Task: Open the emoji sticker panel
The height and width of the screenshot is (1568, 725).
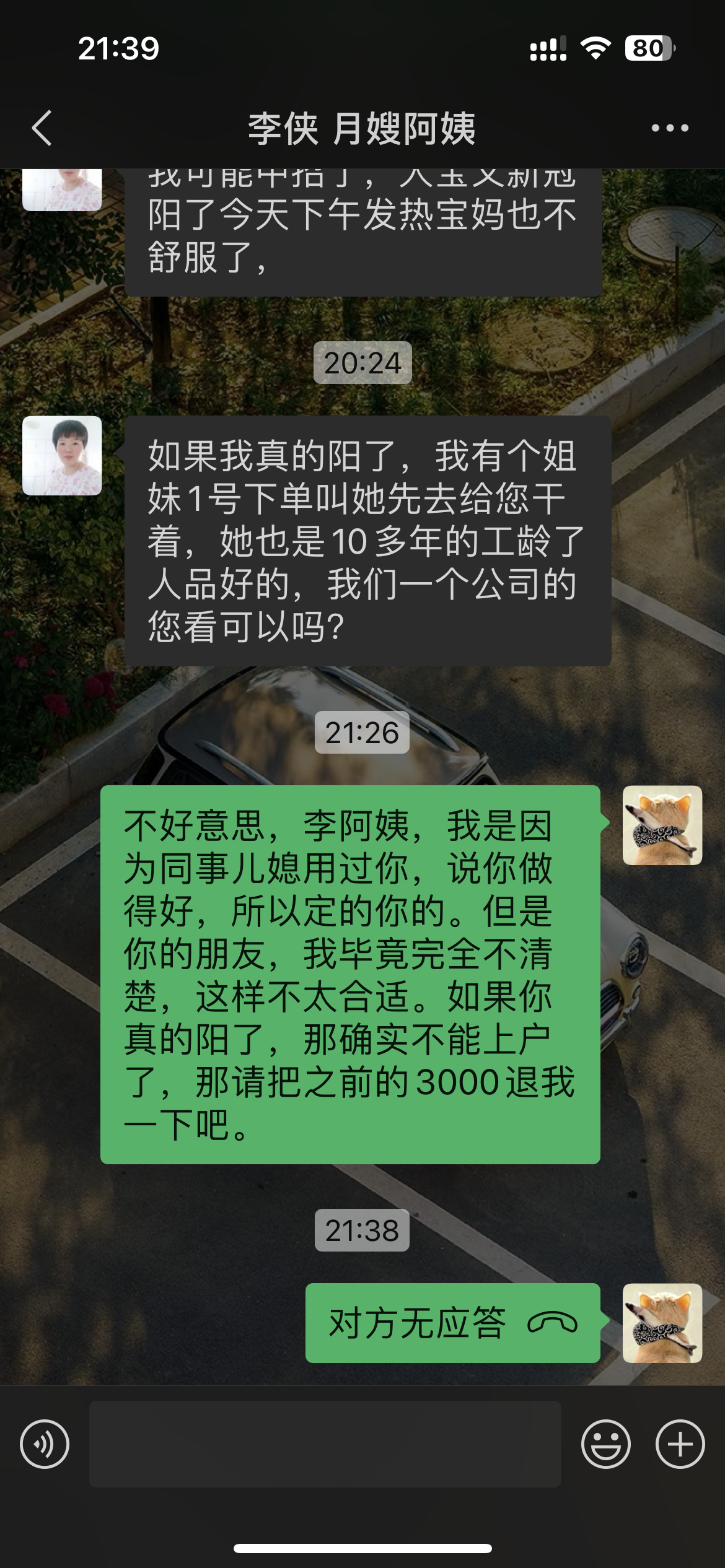Action: tap(605, 1444)
